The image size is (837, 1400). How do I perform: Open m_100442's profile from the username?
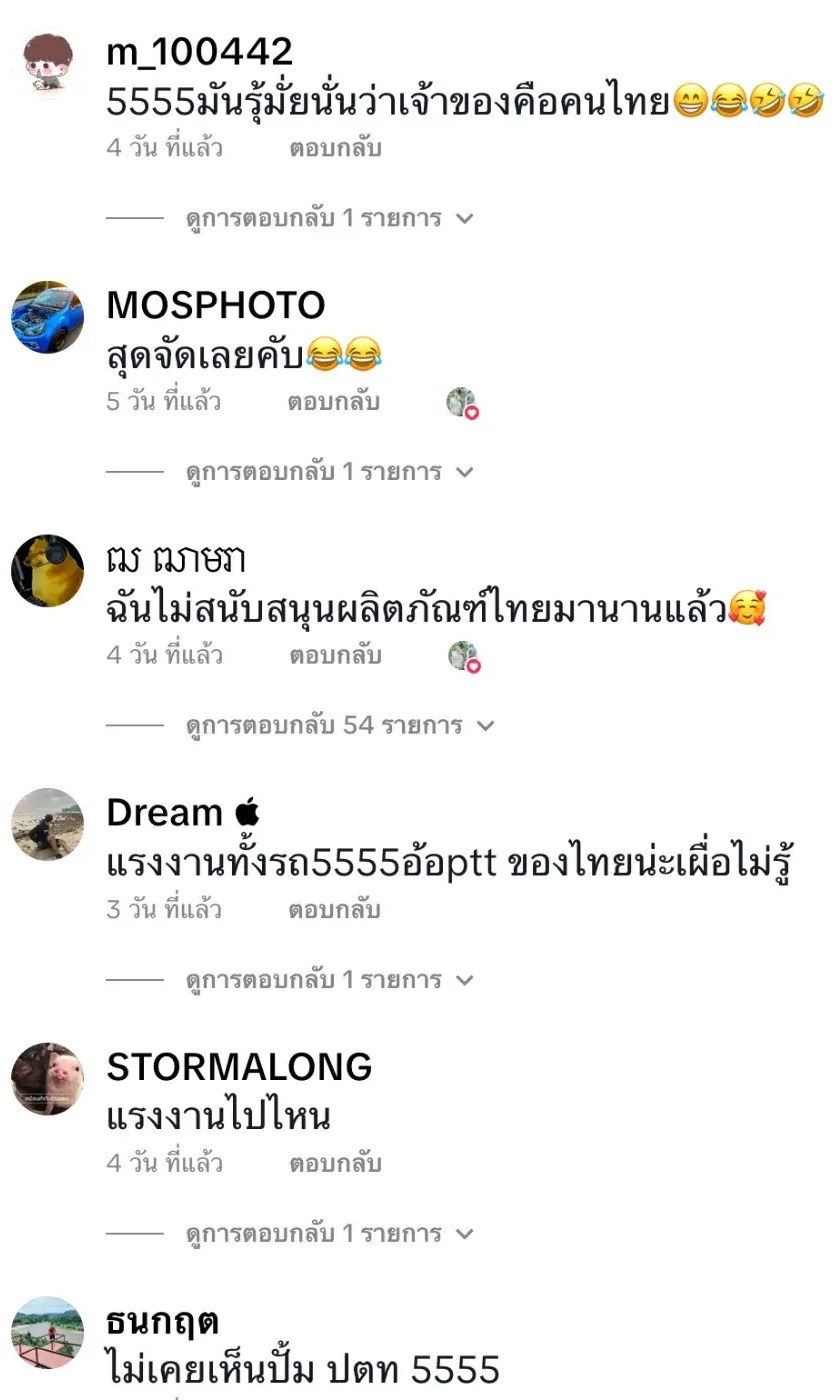(x=199, y=51)
